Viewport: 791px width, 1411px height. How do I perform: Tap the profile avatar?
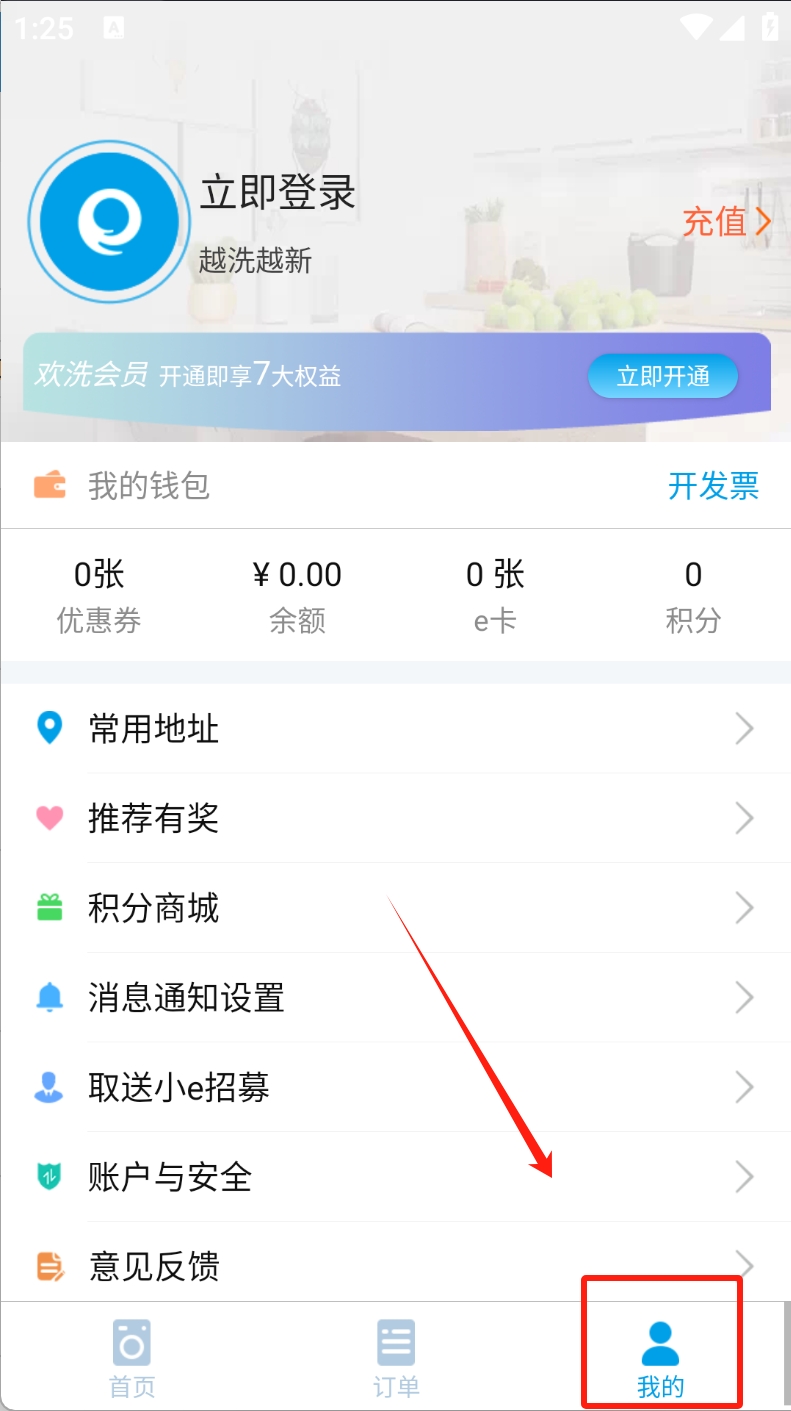pyautogui.click(x=109, y=221)
